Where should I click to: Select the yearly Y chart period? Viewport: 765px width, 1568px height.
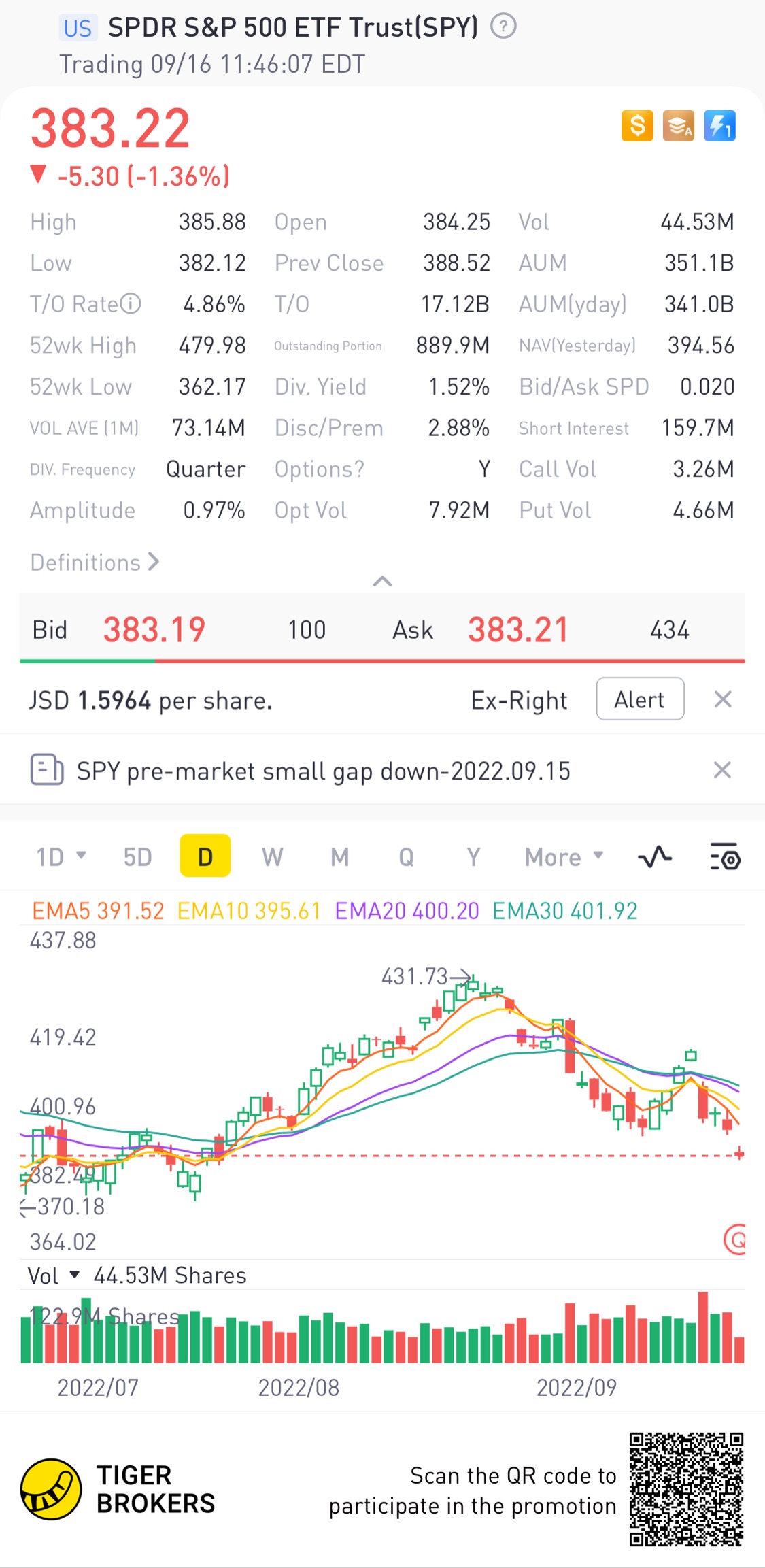[x=473, y=857]
